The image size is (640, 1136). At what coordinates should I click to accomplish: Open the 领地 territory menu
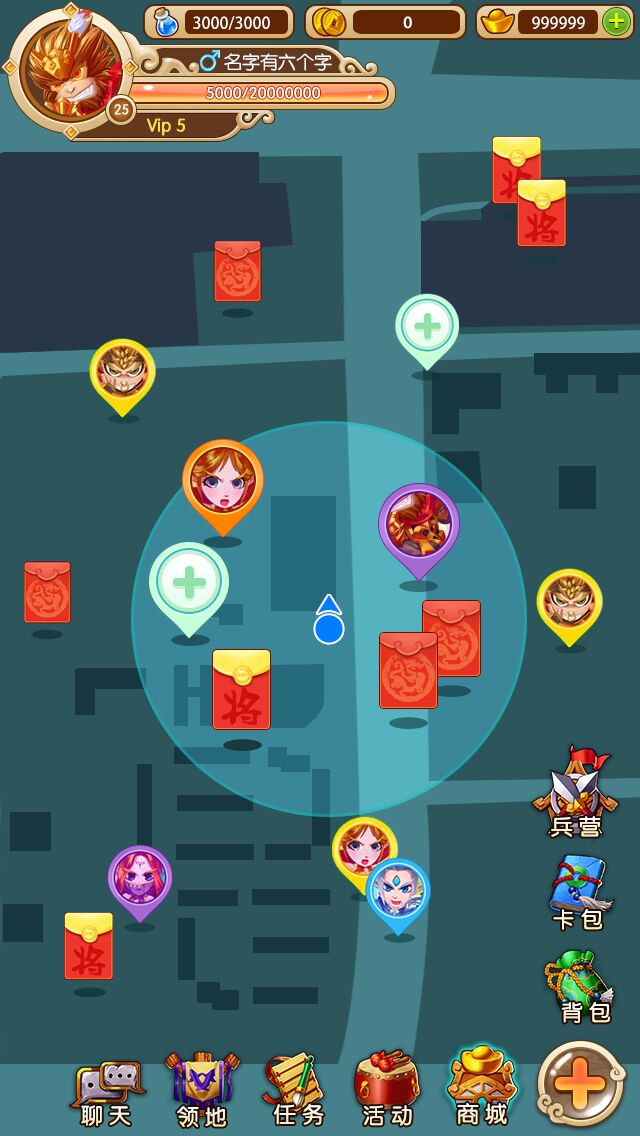click(202, 1090)
